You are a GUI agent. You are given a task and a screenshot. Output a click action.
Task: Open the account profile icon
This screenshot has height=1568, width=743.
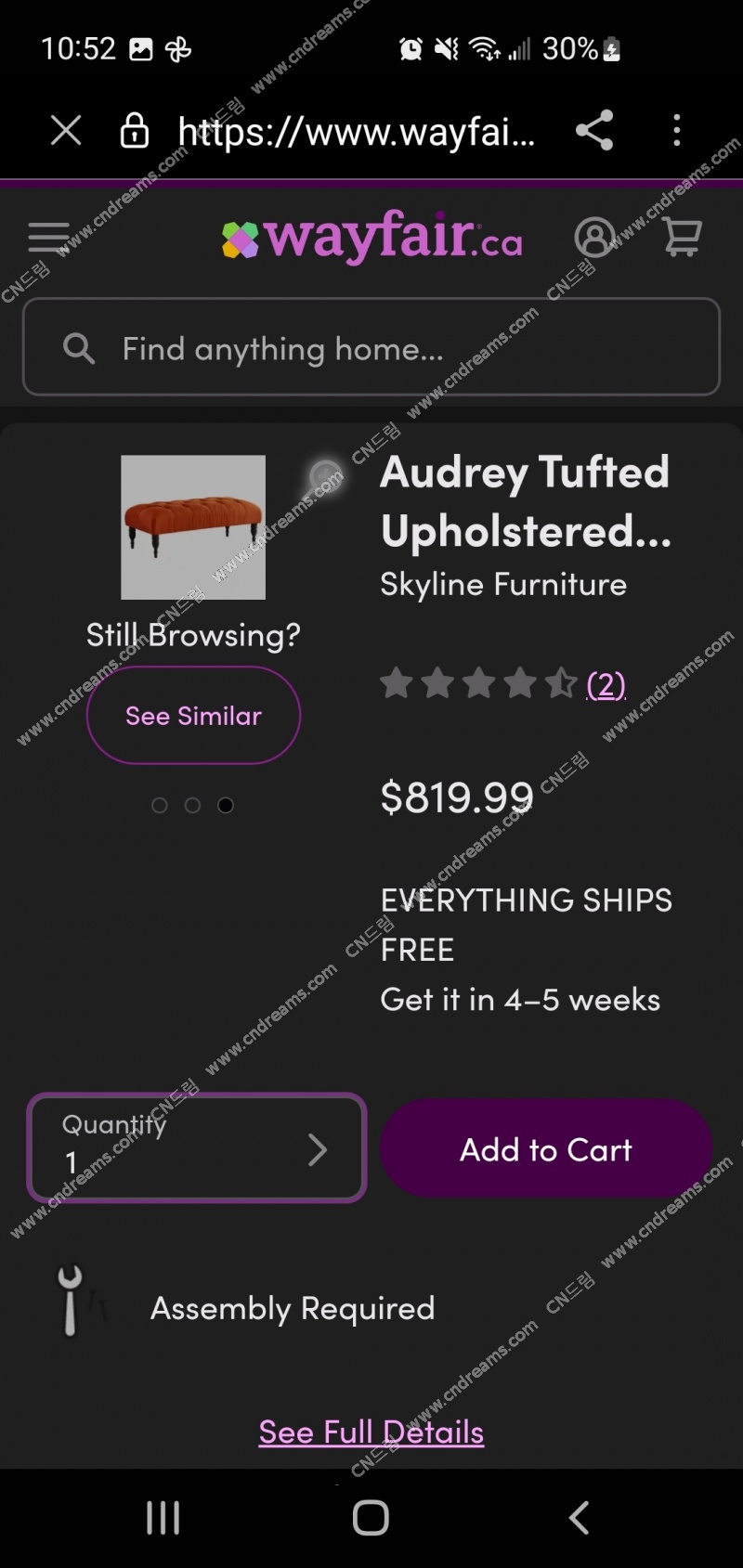click(x=595, y=238)
